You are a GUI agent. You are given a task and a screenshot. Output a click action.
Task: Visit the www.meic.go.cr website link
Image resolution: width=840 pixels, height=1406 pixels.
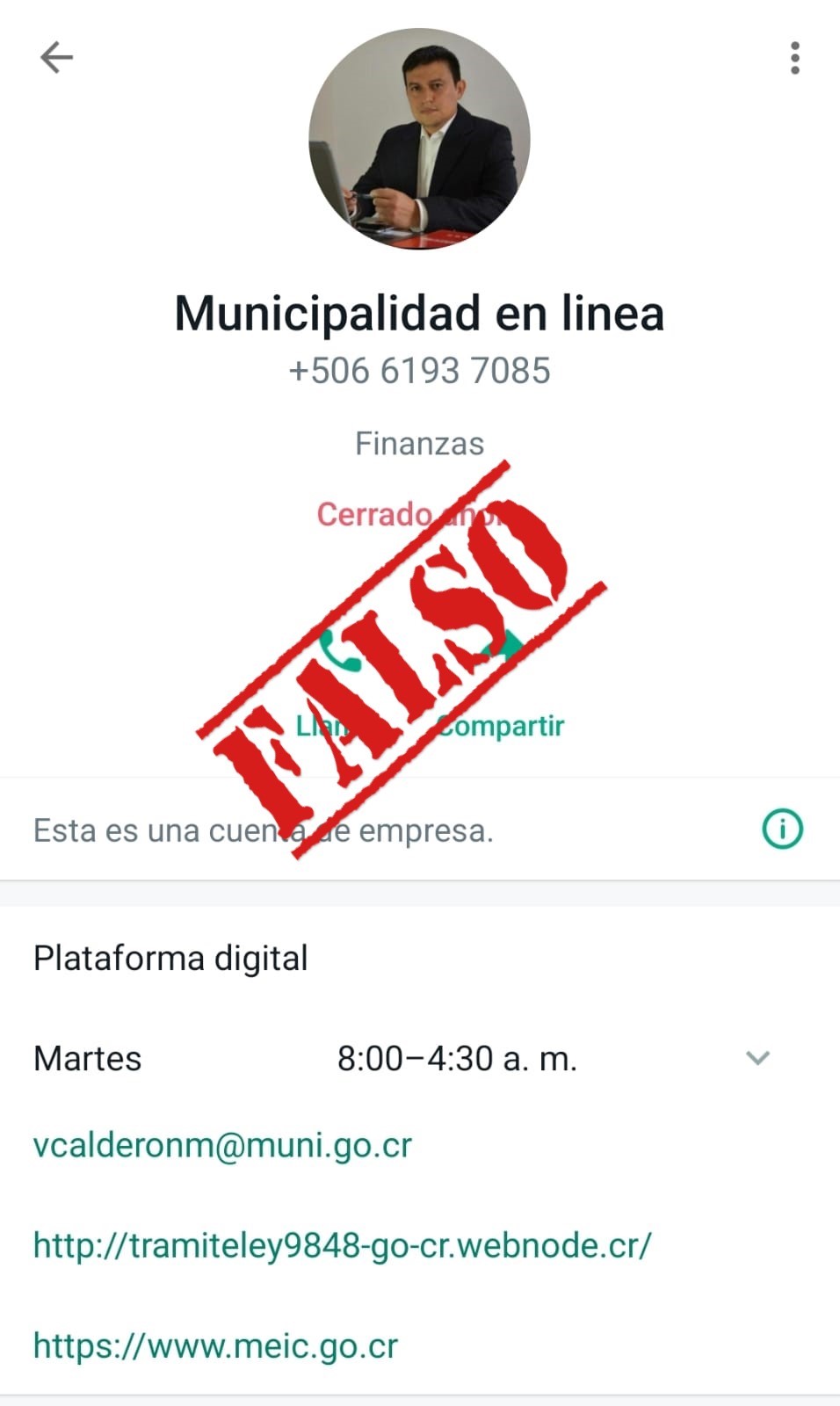click(x=215, y=1345)
